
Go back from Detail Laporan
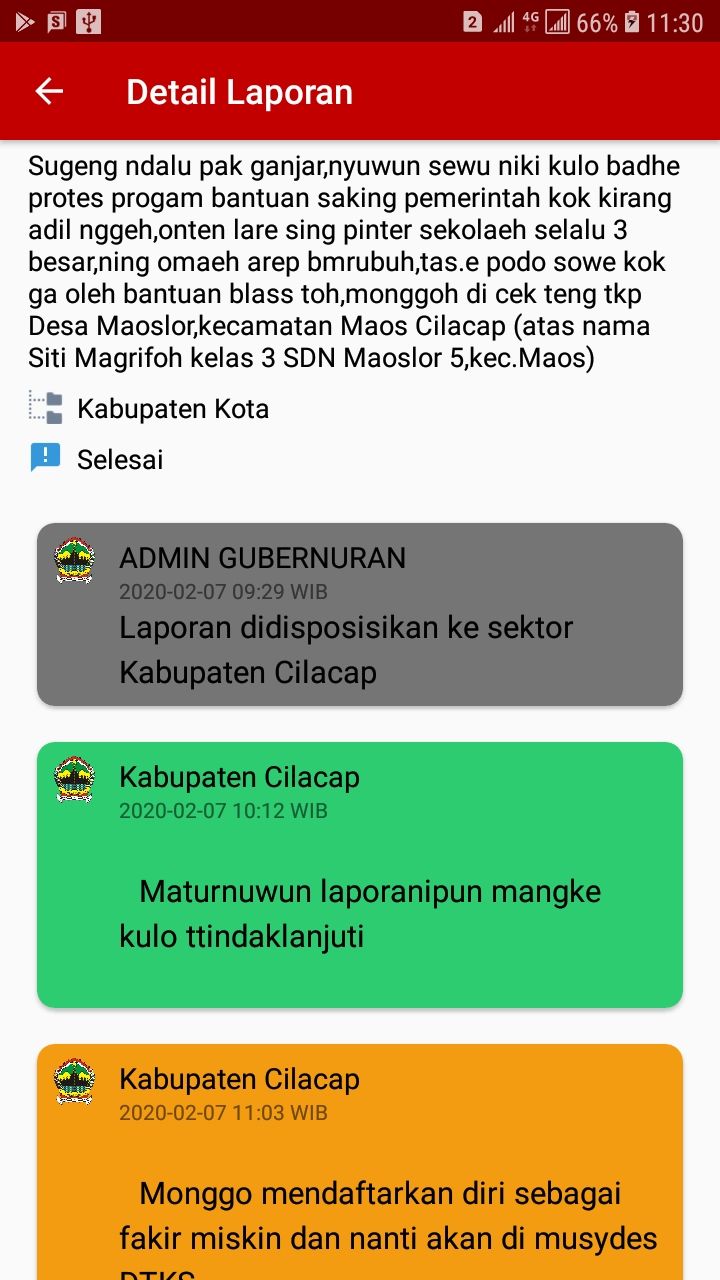[x=49, y=92]
